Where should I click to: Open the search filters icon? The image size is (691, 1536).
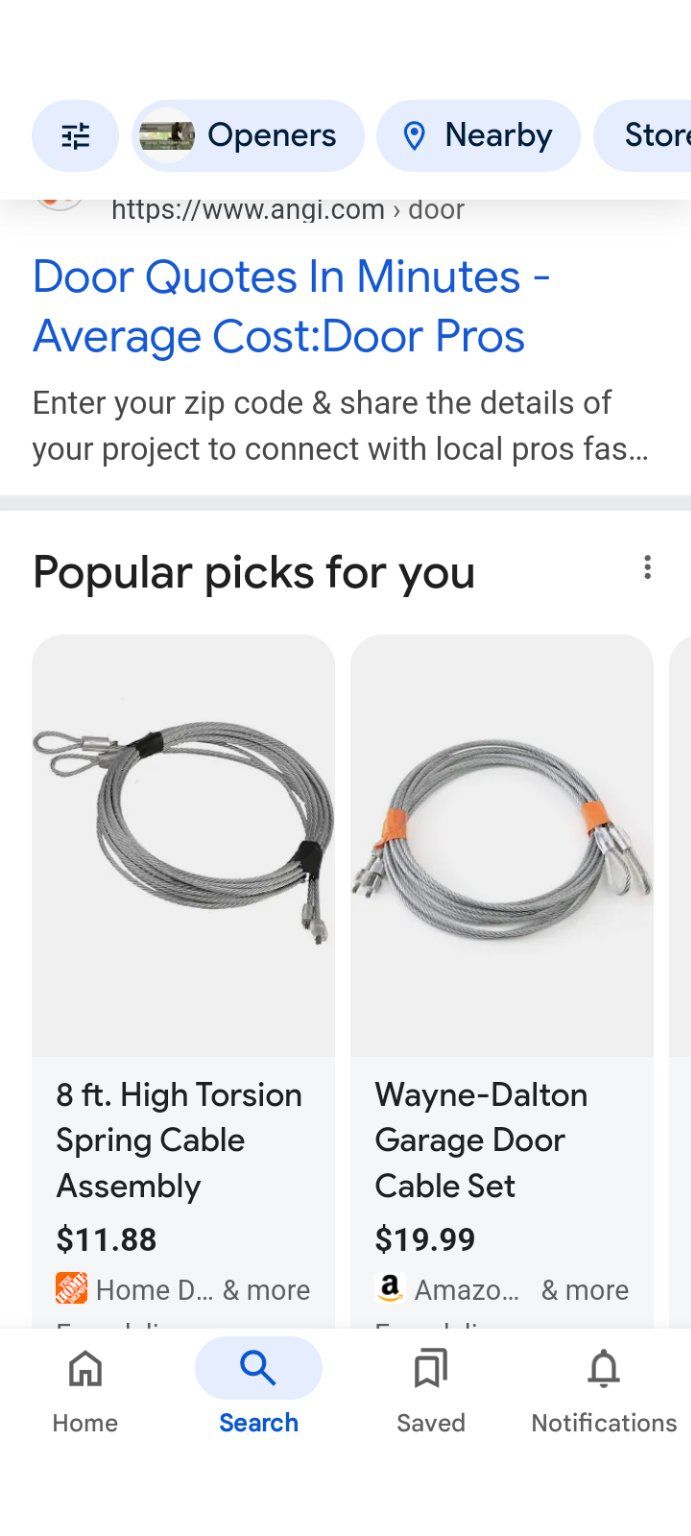[x=75, y=136]
